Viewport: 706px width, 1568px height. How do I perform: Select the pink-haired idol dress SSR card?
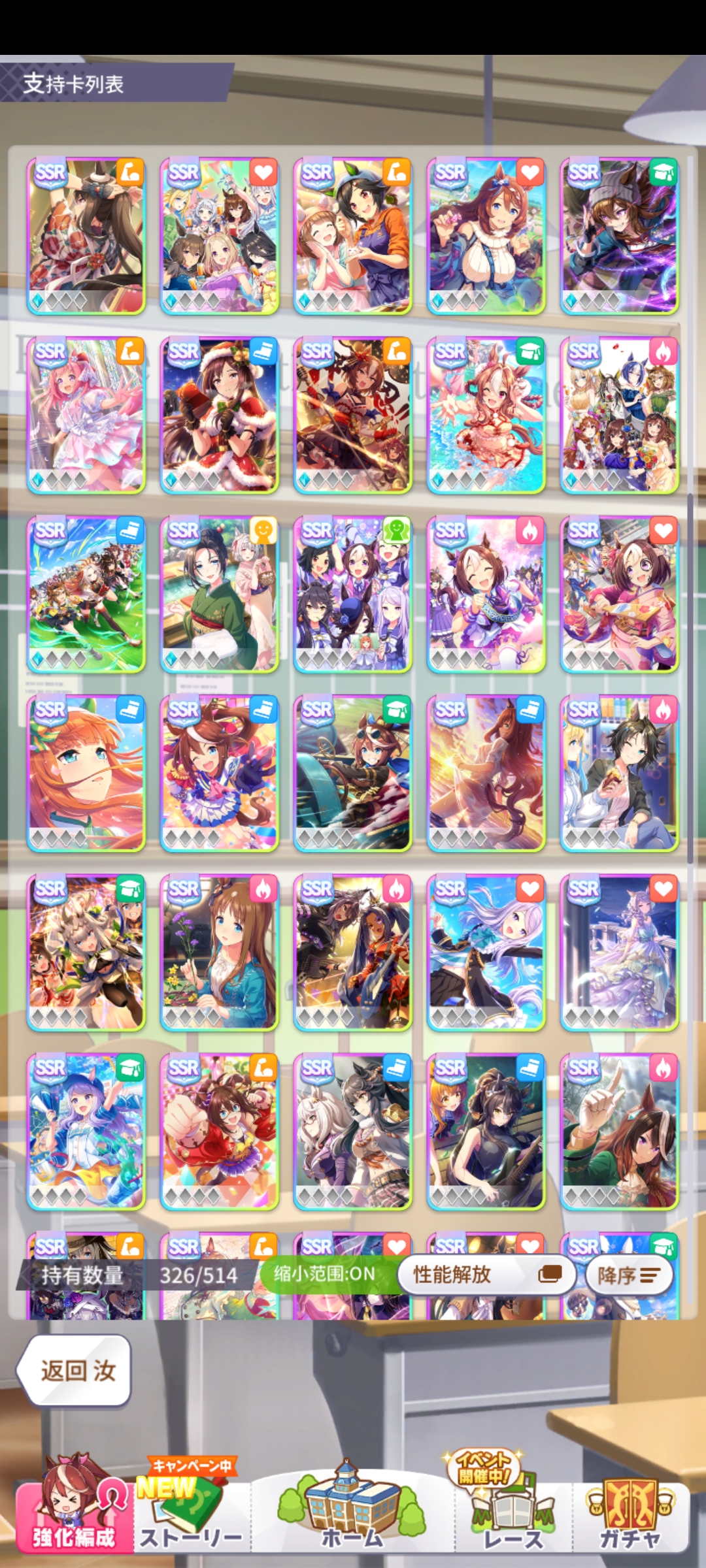pyautogui.click(x=86, y=415)
